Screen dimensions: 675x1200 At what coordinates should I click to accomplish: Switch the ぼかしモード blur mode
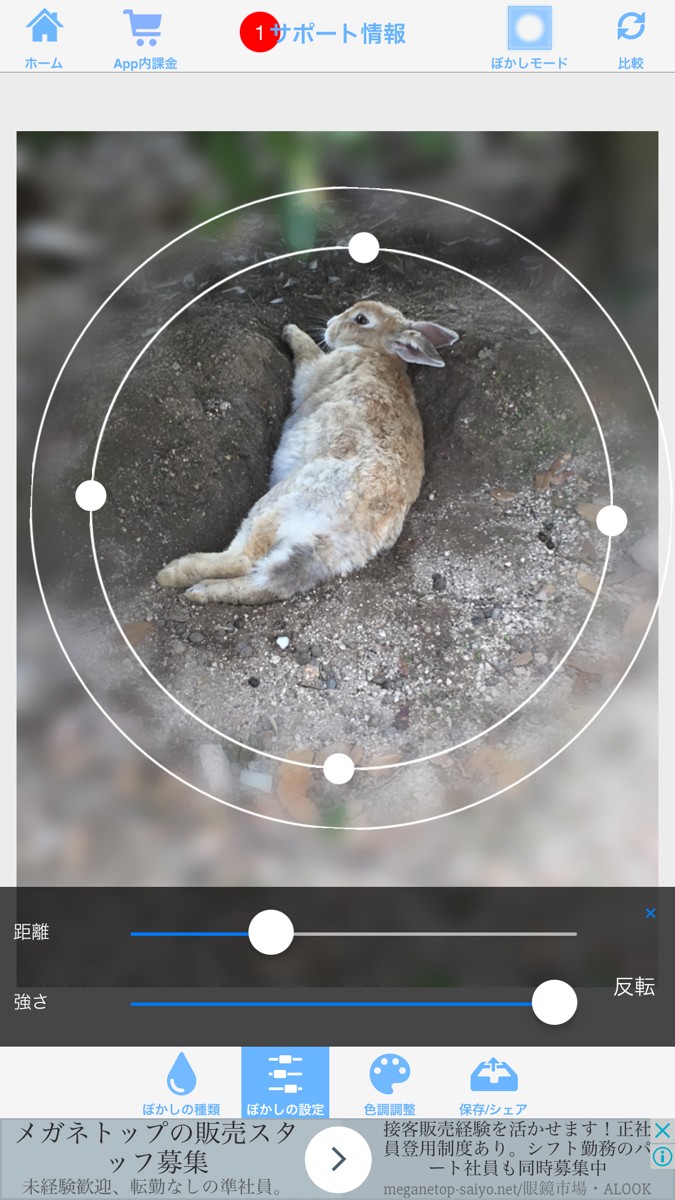pyautogui.click(x=529, y=38)
